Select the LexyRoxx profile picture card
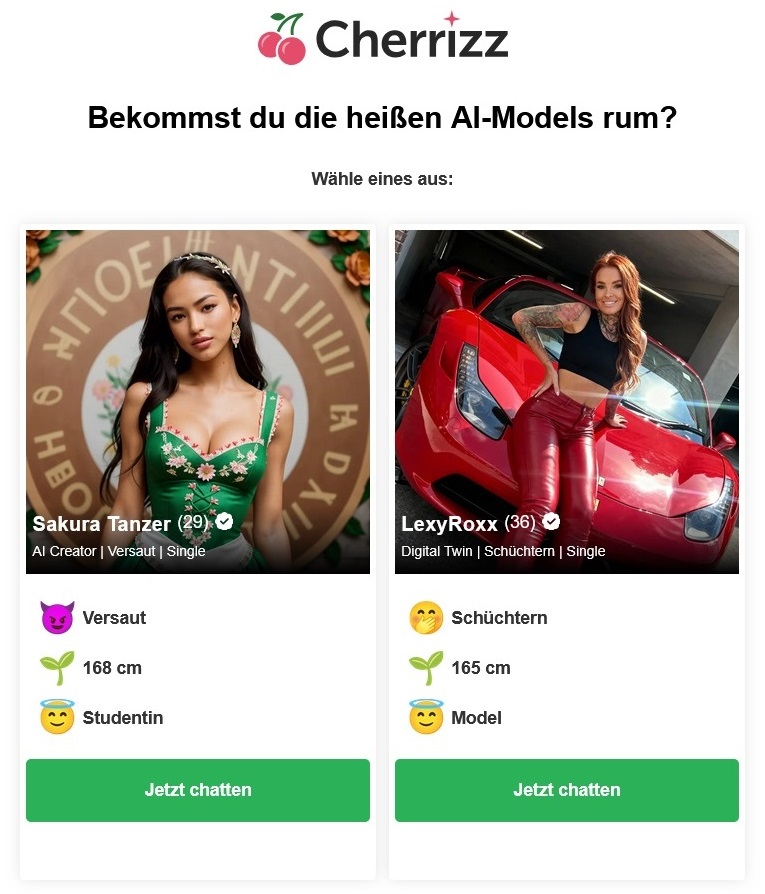765x894 pixels. pyautogui.click(x=566, y=400)
